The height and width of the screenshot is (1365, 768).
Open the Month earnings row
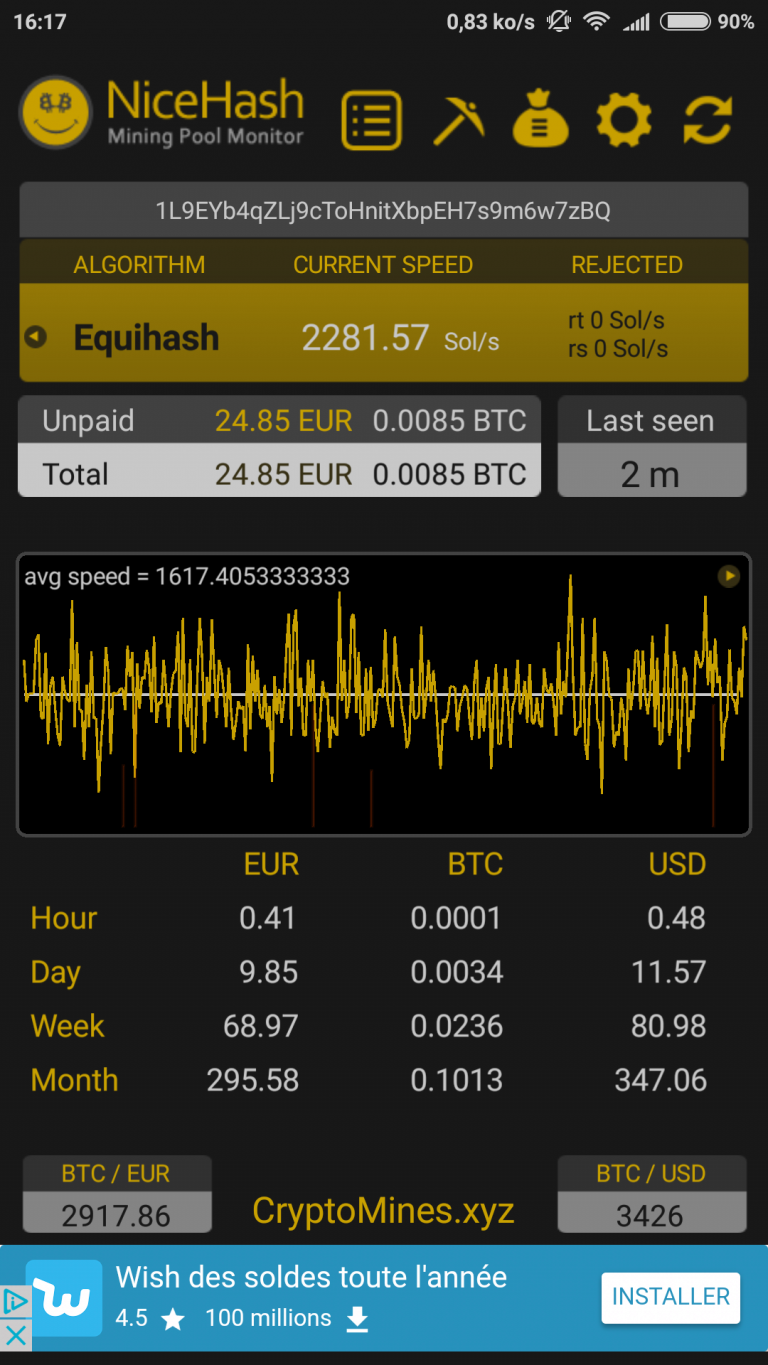[x=74, y=1079]
